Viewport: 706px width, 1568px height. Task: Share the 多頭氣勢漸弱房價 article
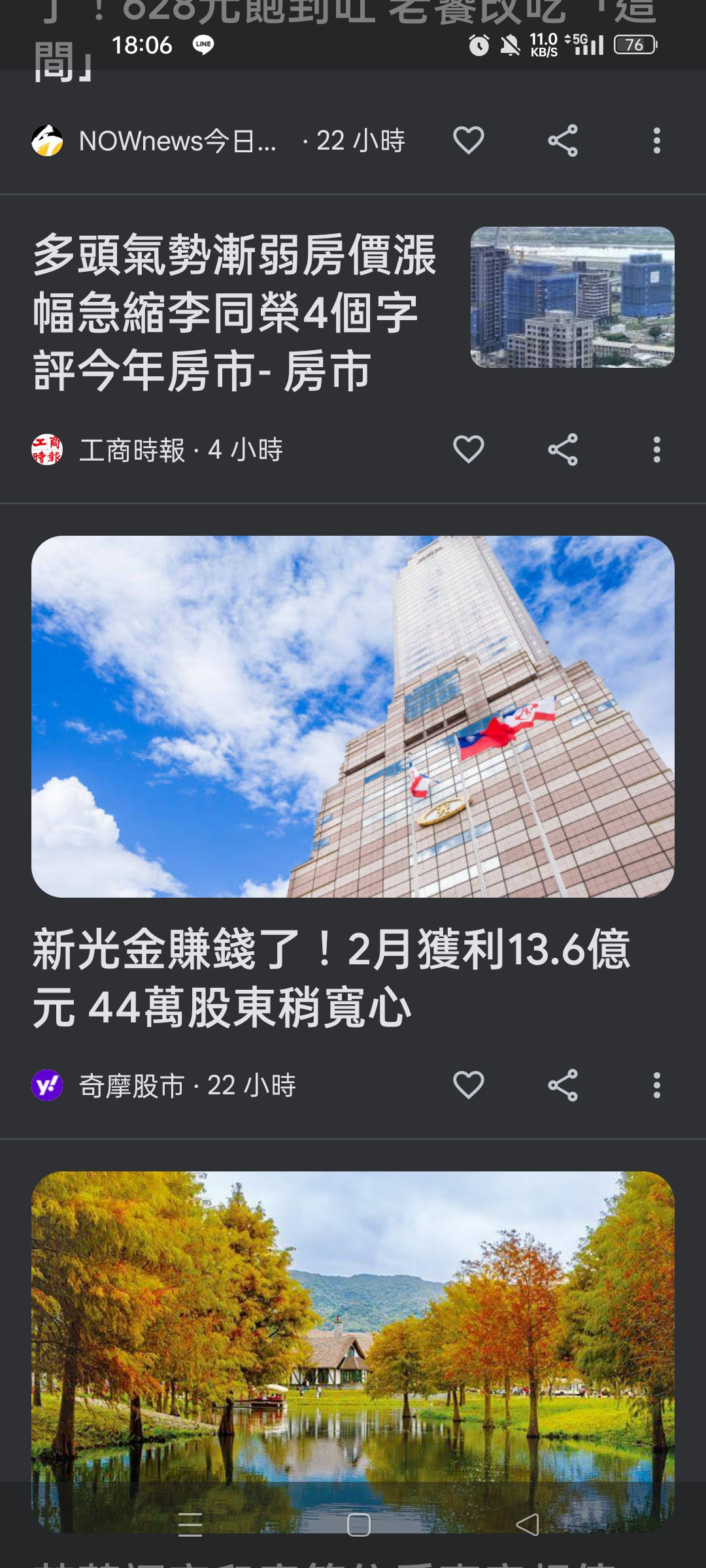tap(564, 449)
